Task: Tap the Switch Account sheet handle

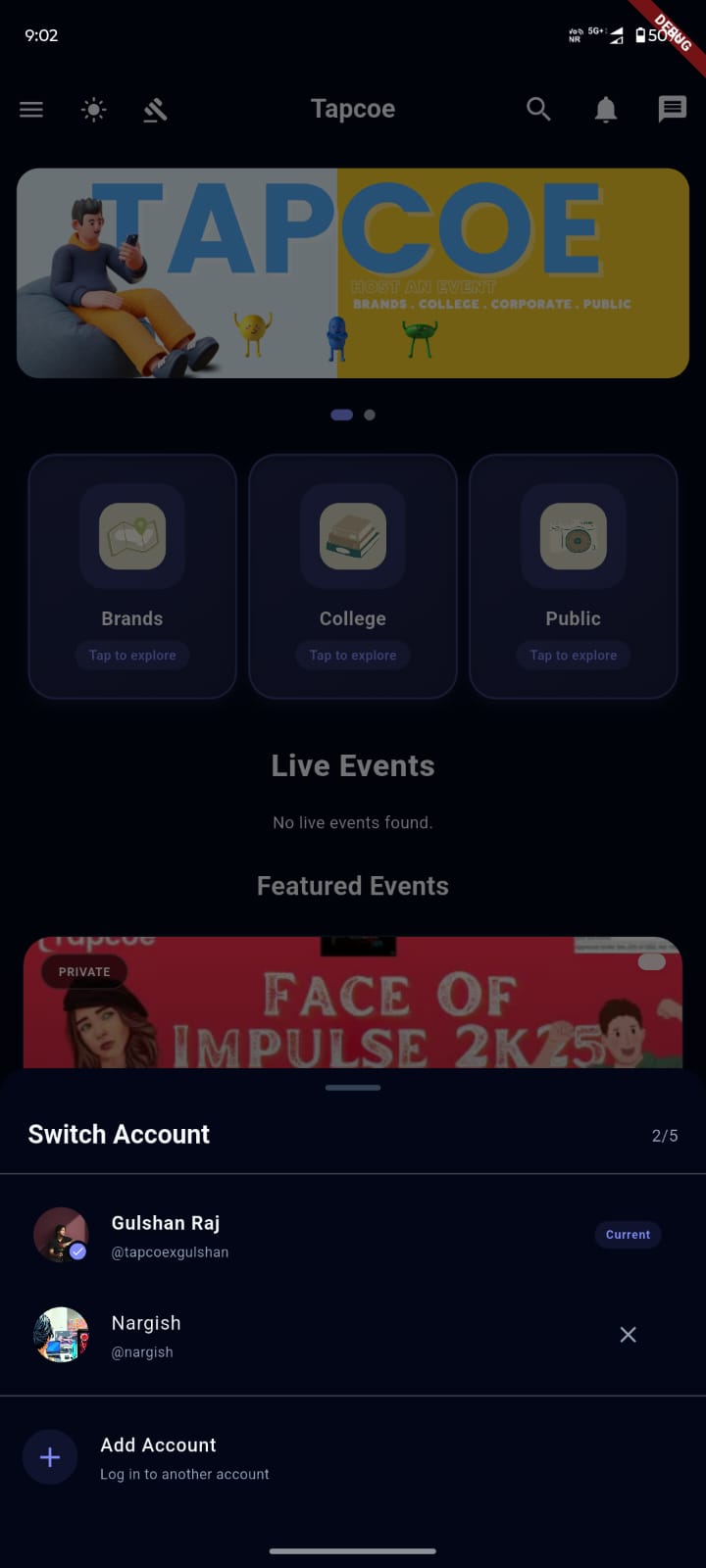Action: tap(353, 1088)
